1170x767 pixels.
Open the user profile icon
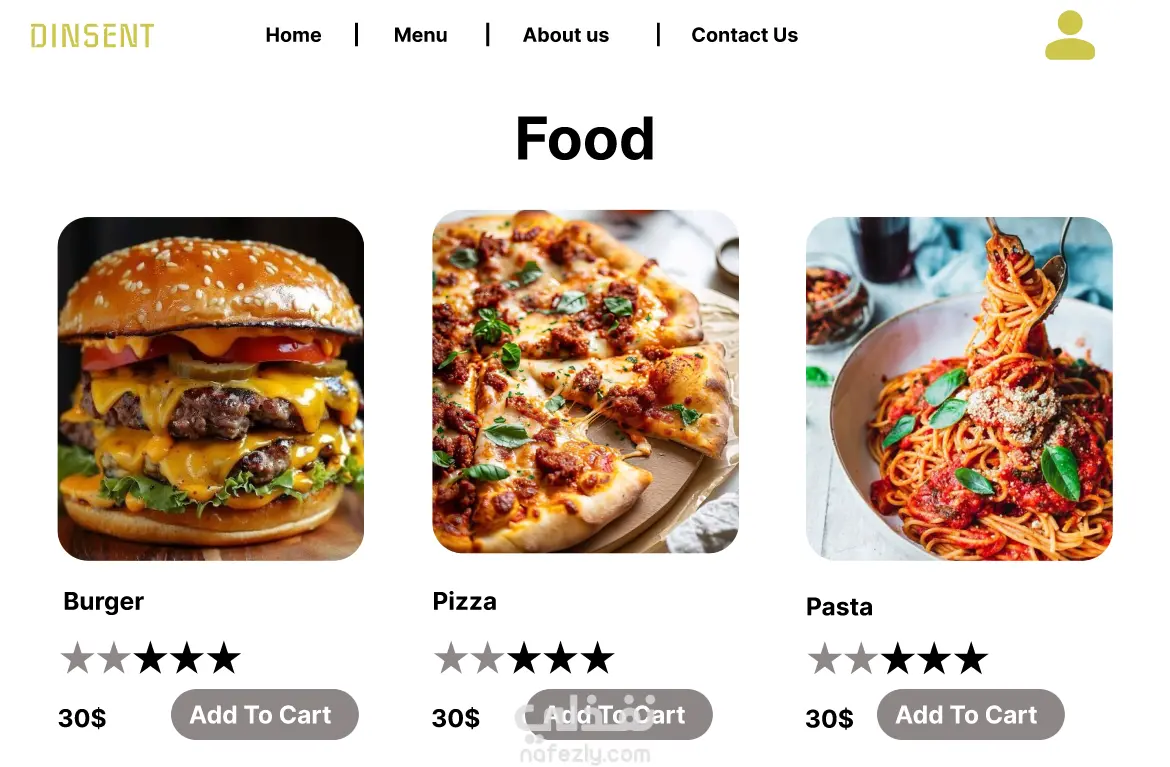coord(1069,36)
